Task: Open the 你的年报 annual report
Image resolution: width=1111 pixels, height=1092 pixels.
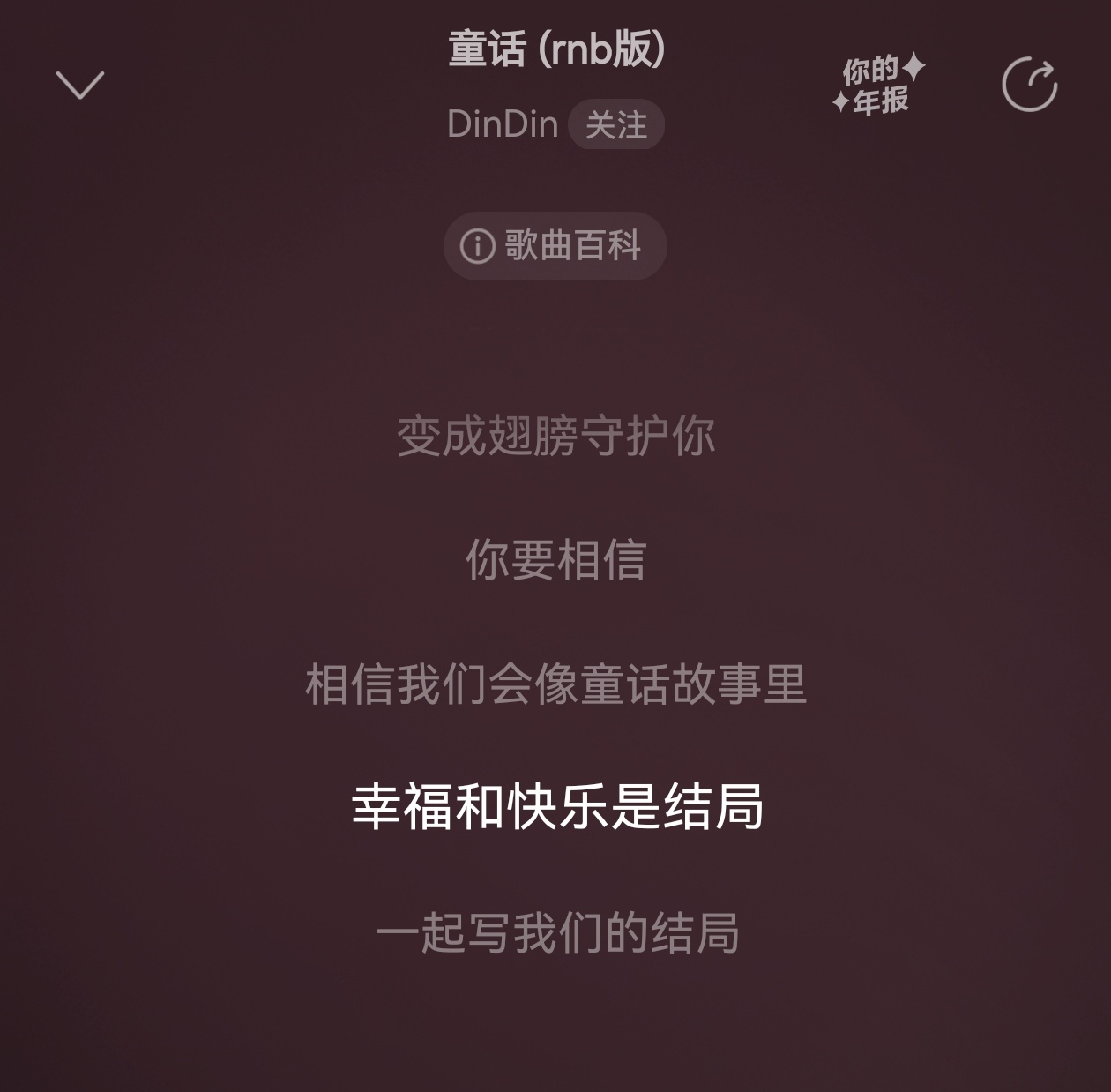Action: tap(877, 85)
